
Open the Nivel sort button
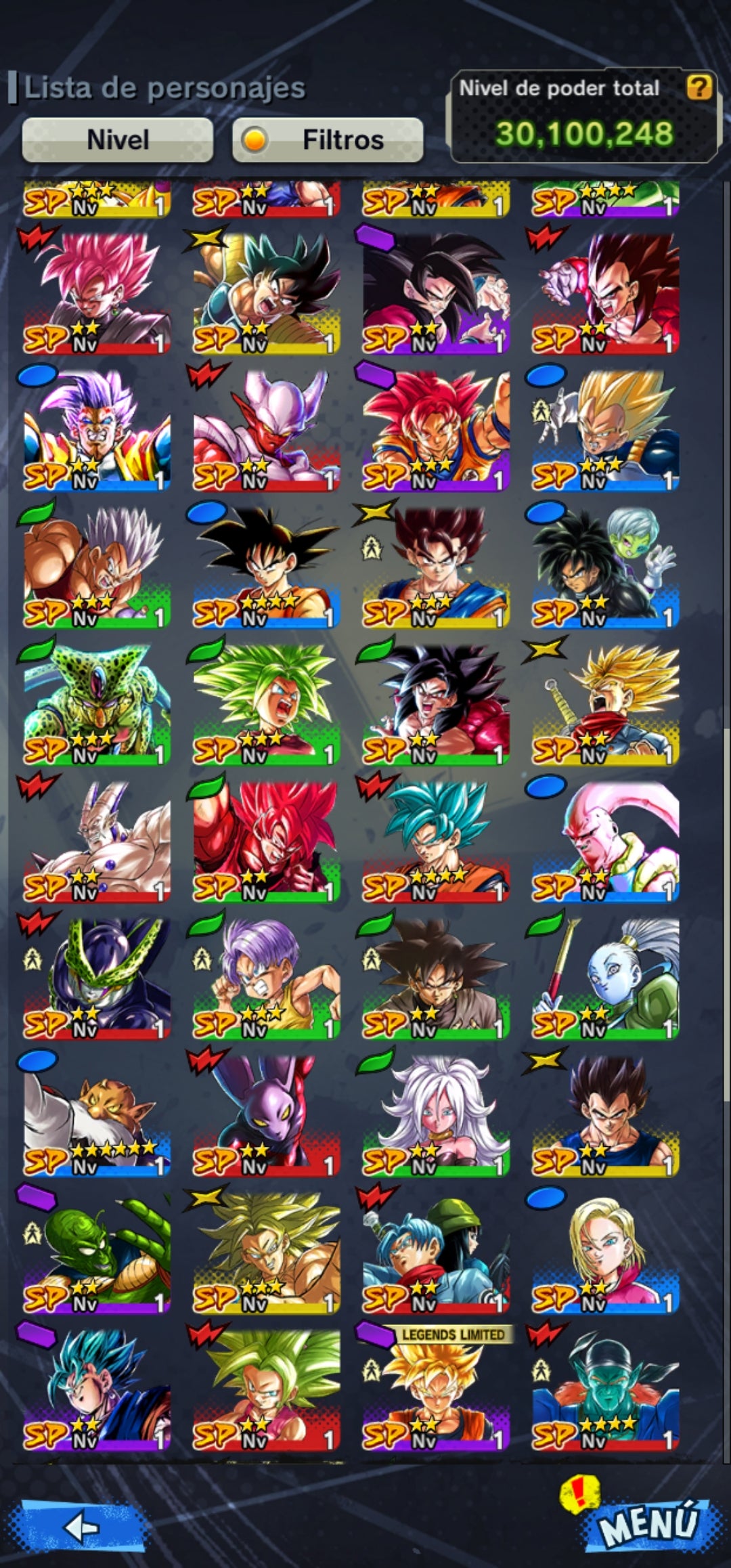118,140
